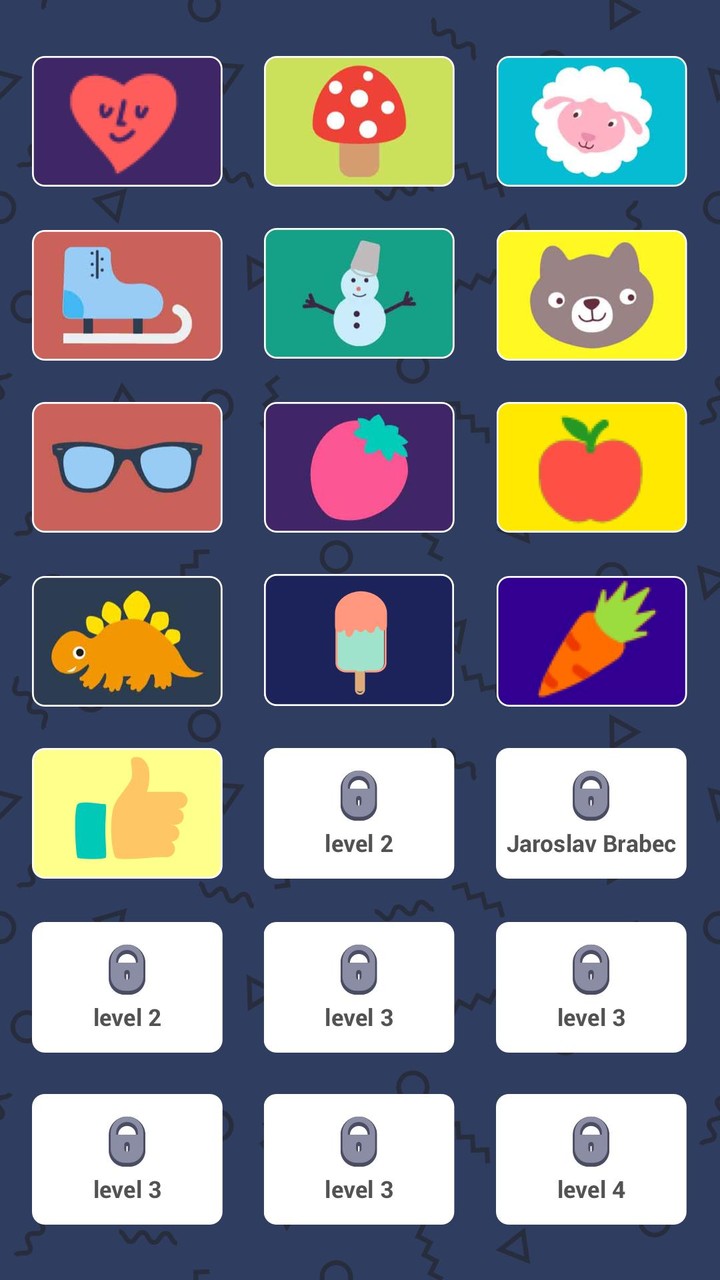Tap the apple tile
The width and height of the screenshot is (720, 1280).
click(591, 467)
